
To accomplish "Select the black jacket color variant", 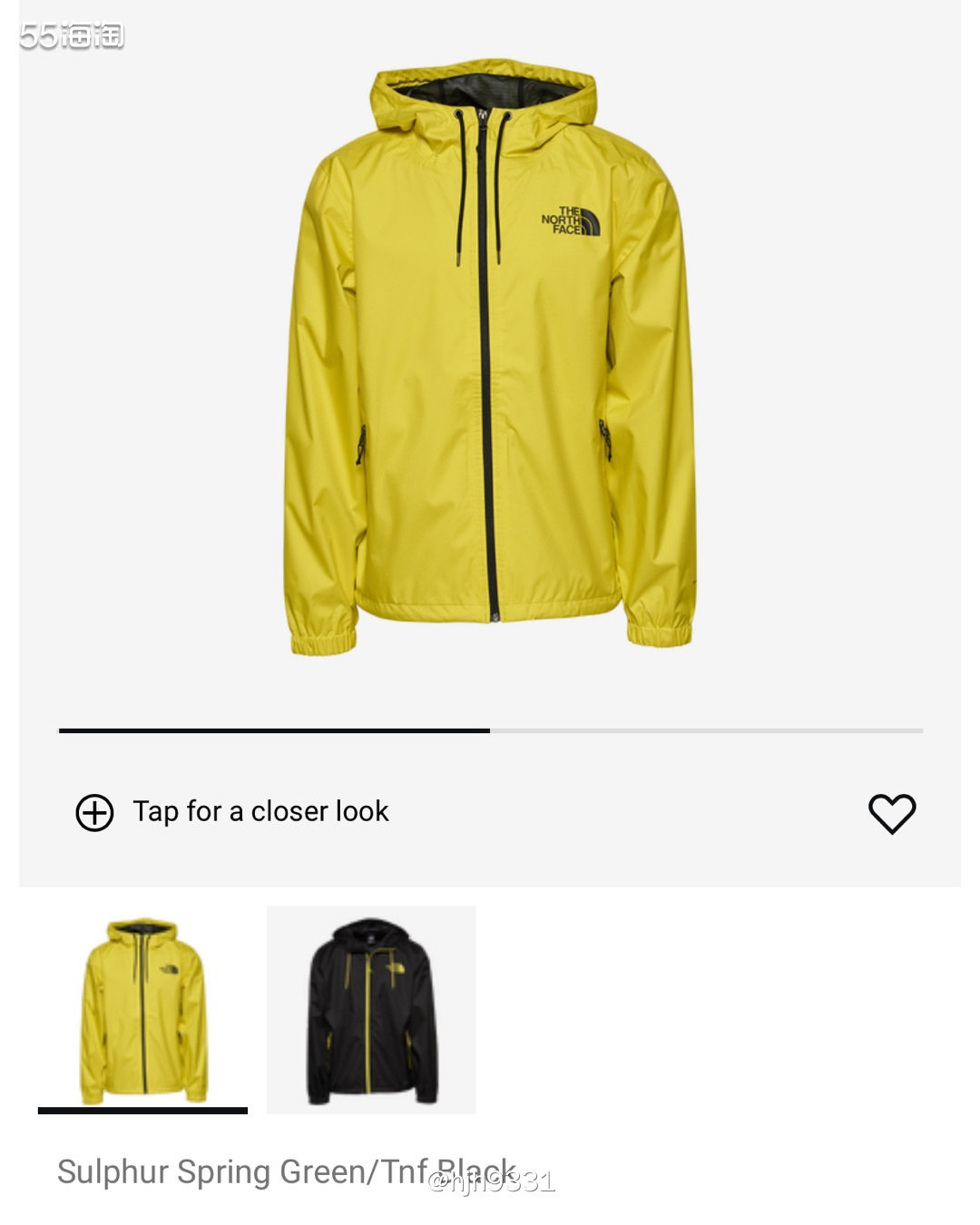I will tap(371, 1010).
